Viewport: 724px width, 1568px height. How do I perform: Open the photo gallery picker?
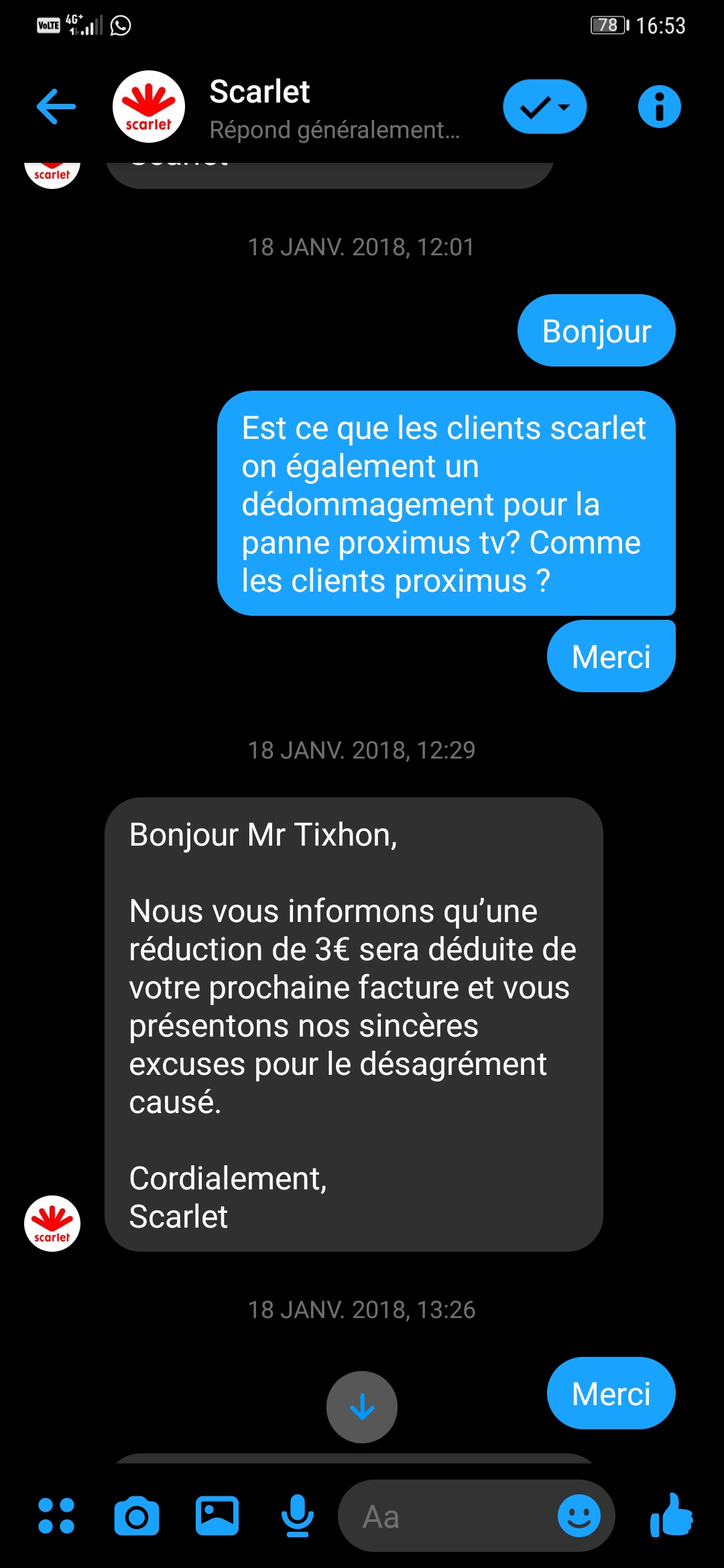click(217, 1516)
